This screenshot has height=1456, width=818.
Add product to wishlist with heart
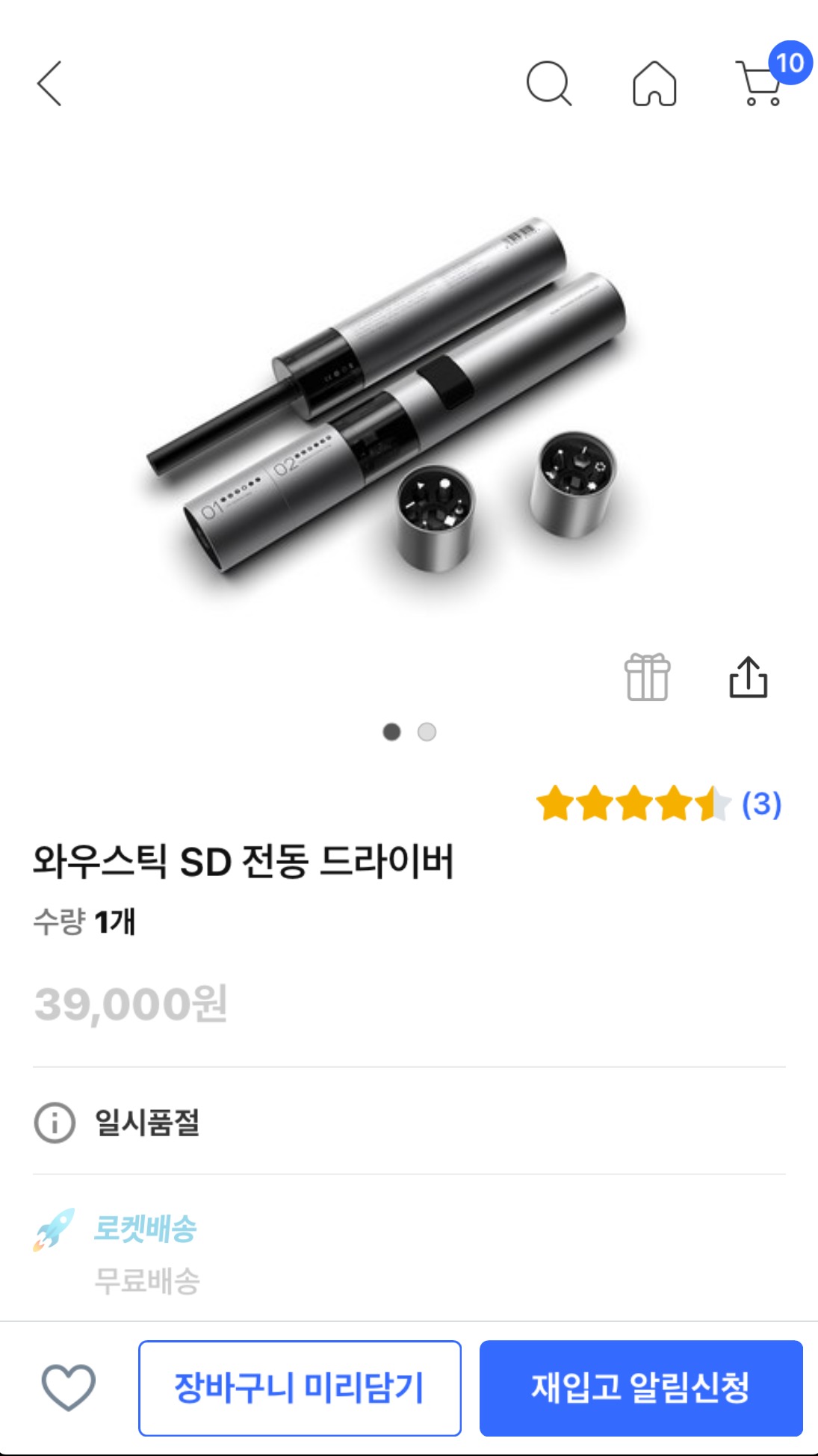[x=68, y=1387]
